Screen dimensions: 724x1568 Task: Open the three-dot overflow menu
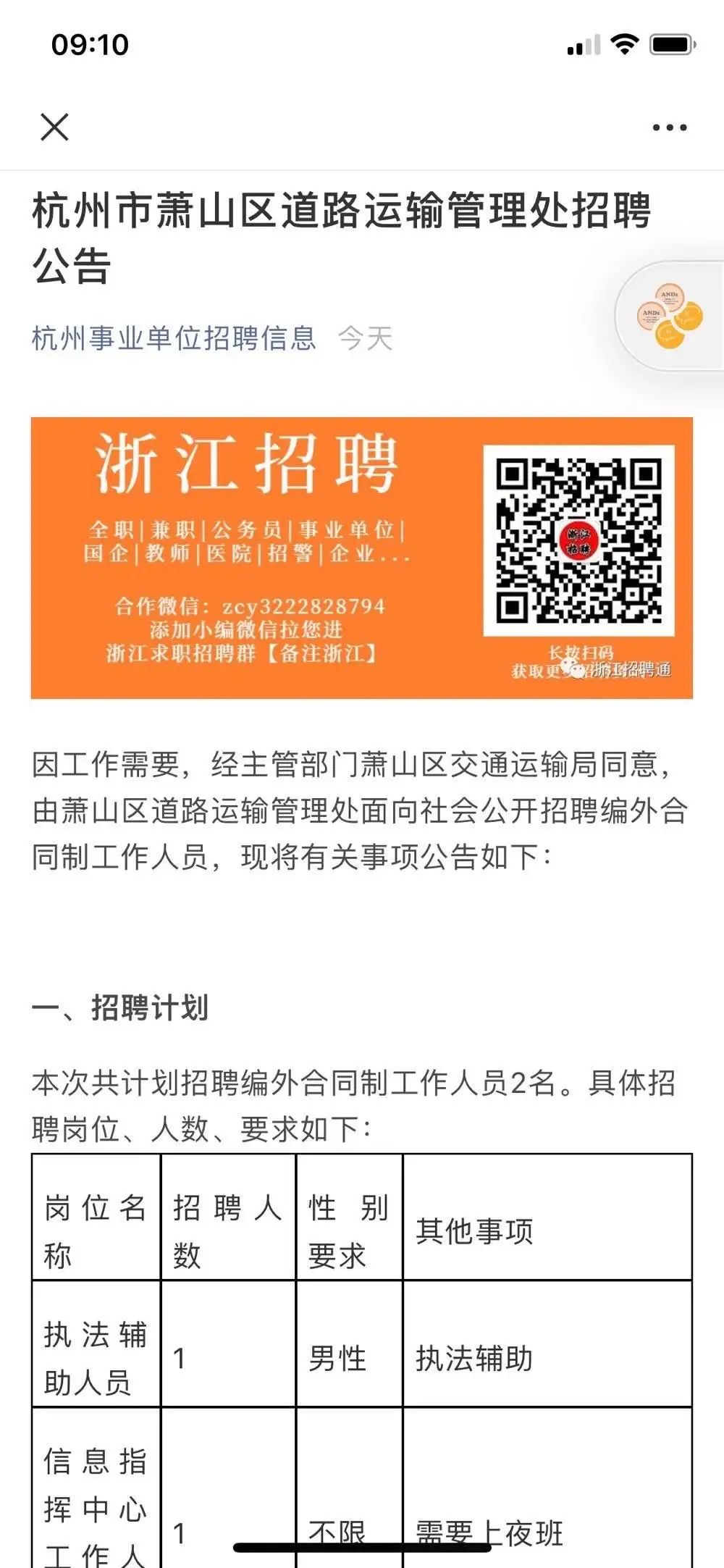669,127
